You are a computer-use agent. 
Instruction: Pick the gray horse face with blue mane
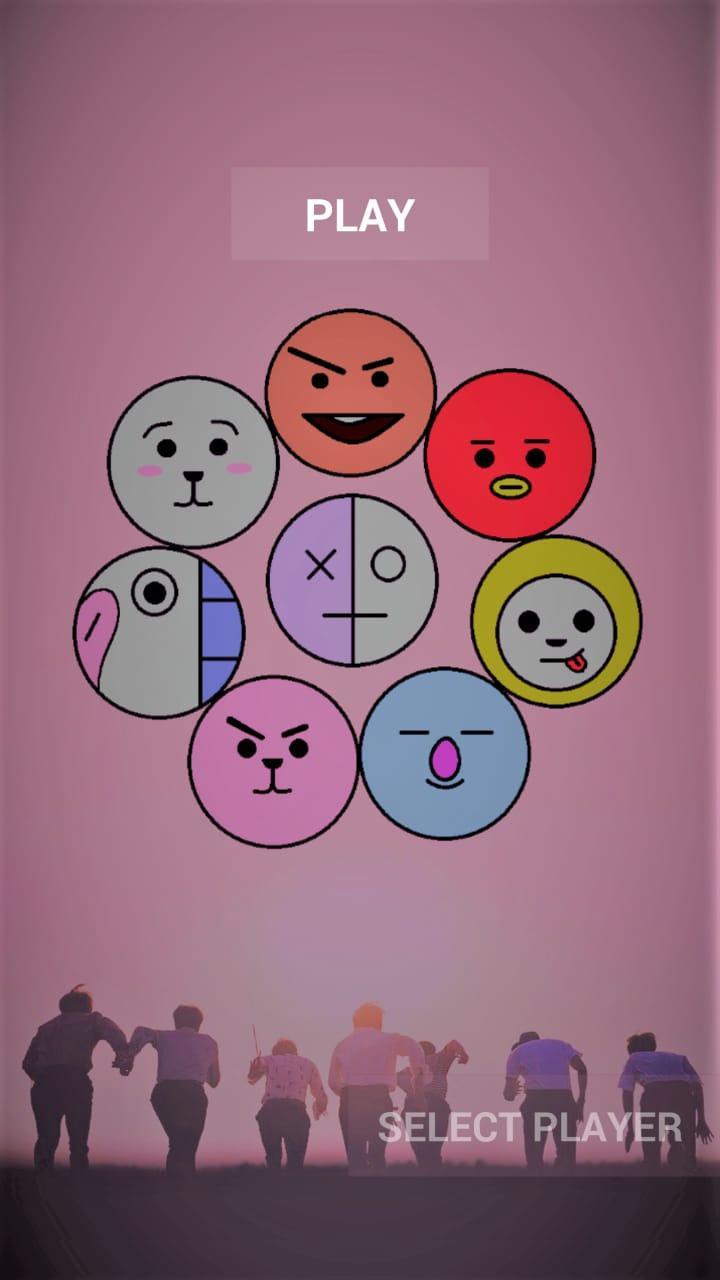[x=159, y=632]
